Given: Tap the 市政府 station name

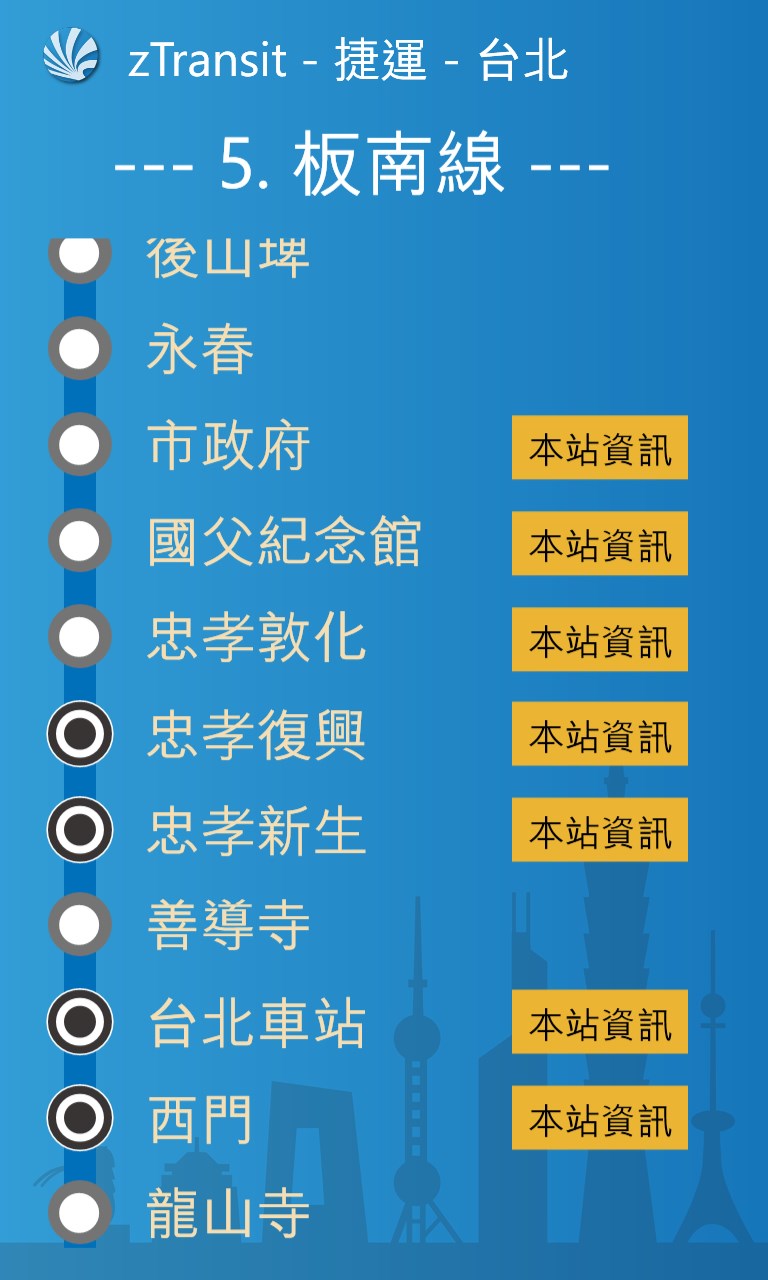Looking at the screenshot, I should pyautogui.click(x=228, y=446).
